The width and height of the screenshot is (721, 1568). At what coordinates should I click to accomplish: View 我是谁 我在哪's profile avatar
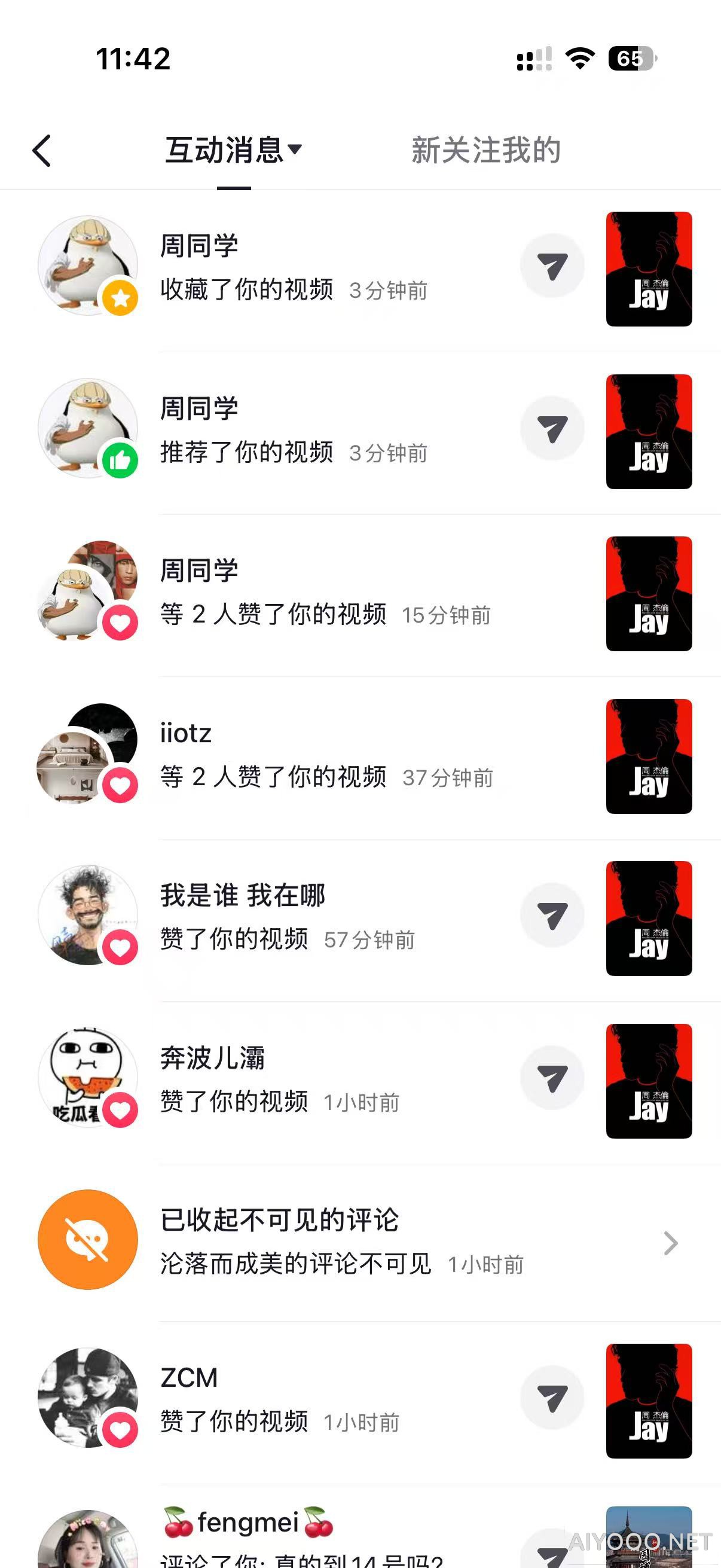(x=88, y=915)
